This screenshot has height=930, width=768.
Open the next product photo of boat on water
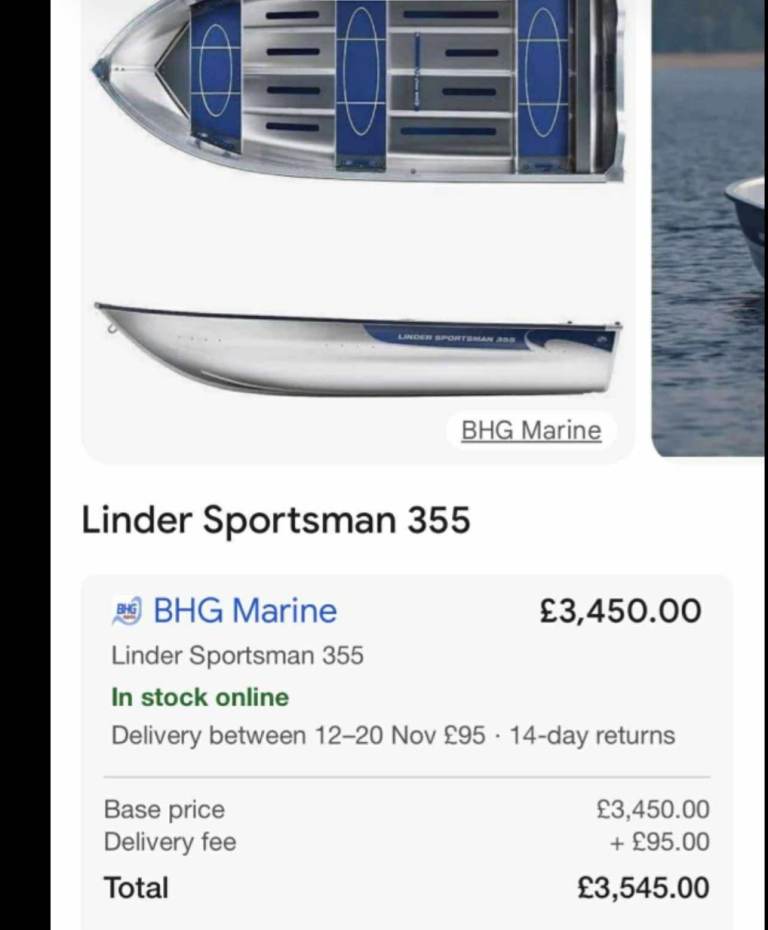(708, 230)
